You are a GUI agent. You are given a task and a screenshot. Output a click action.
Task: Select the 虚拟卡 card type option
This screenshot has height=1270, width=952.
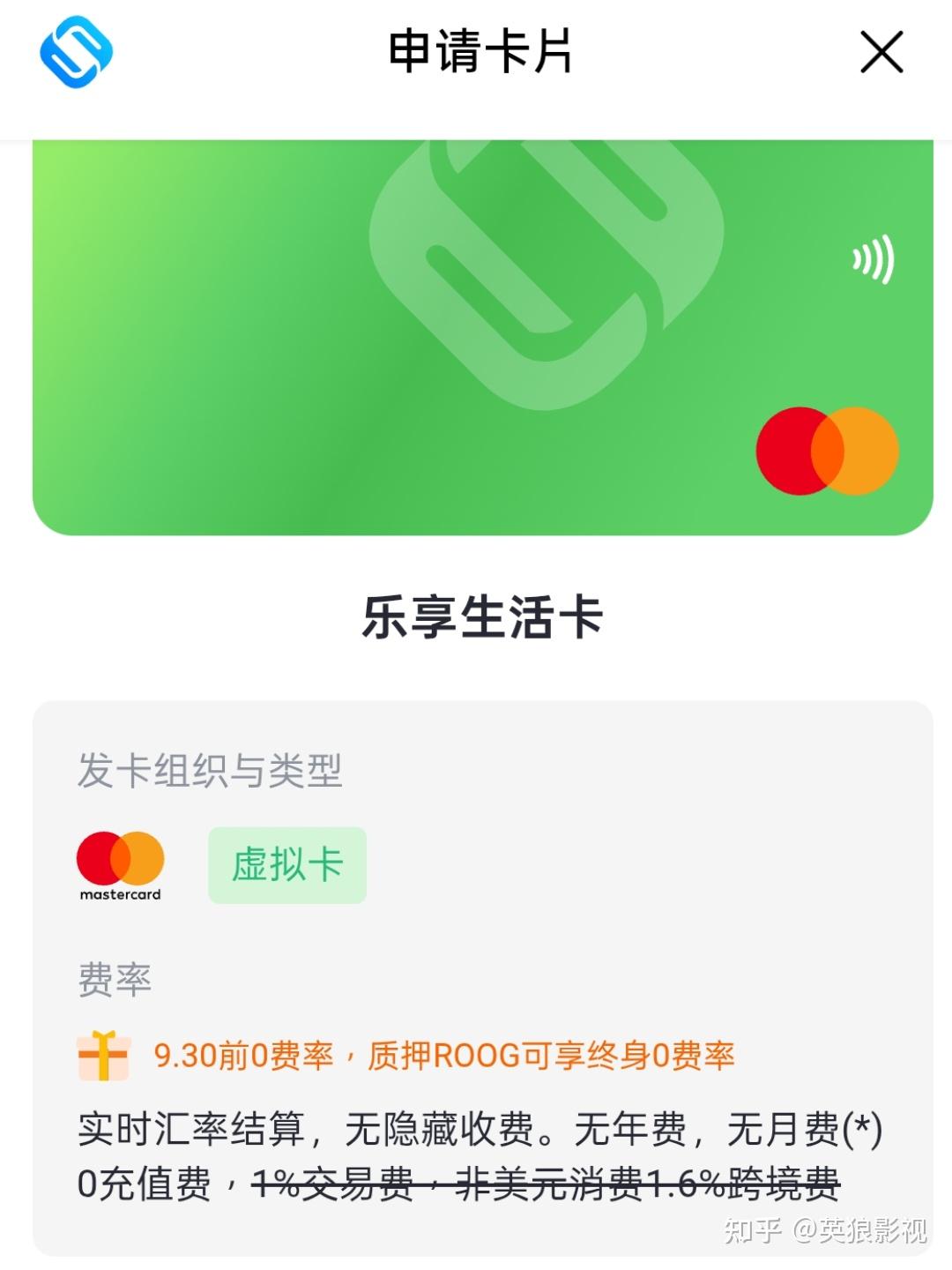287,865
